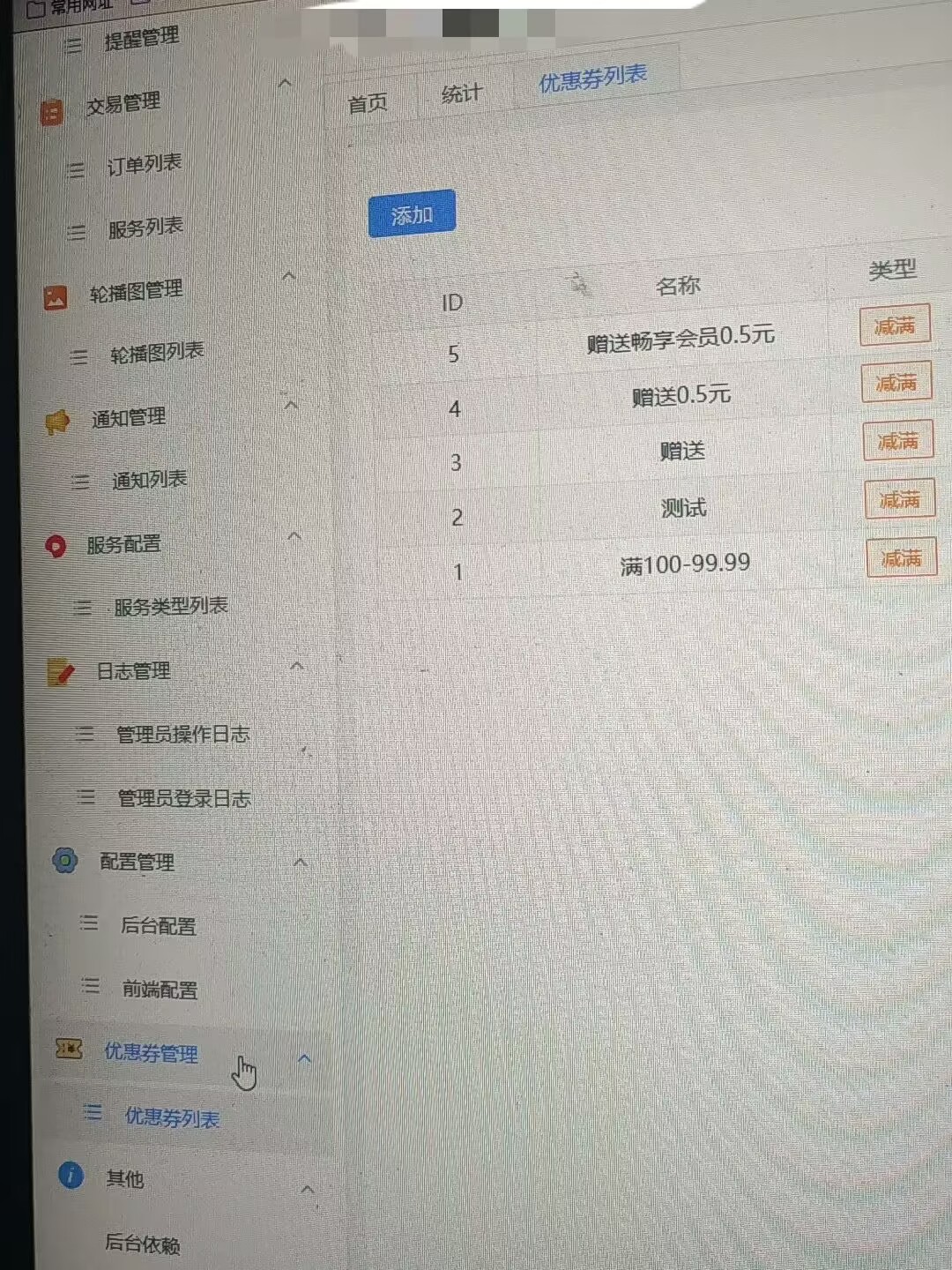Switch to the 统计 tab

(x=461, y=93)
